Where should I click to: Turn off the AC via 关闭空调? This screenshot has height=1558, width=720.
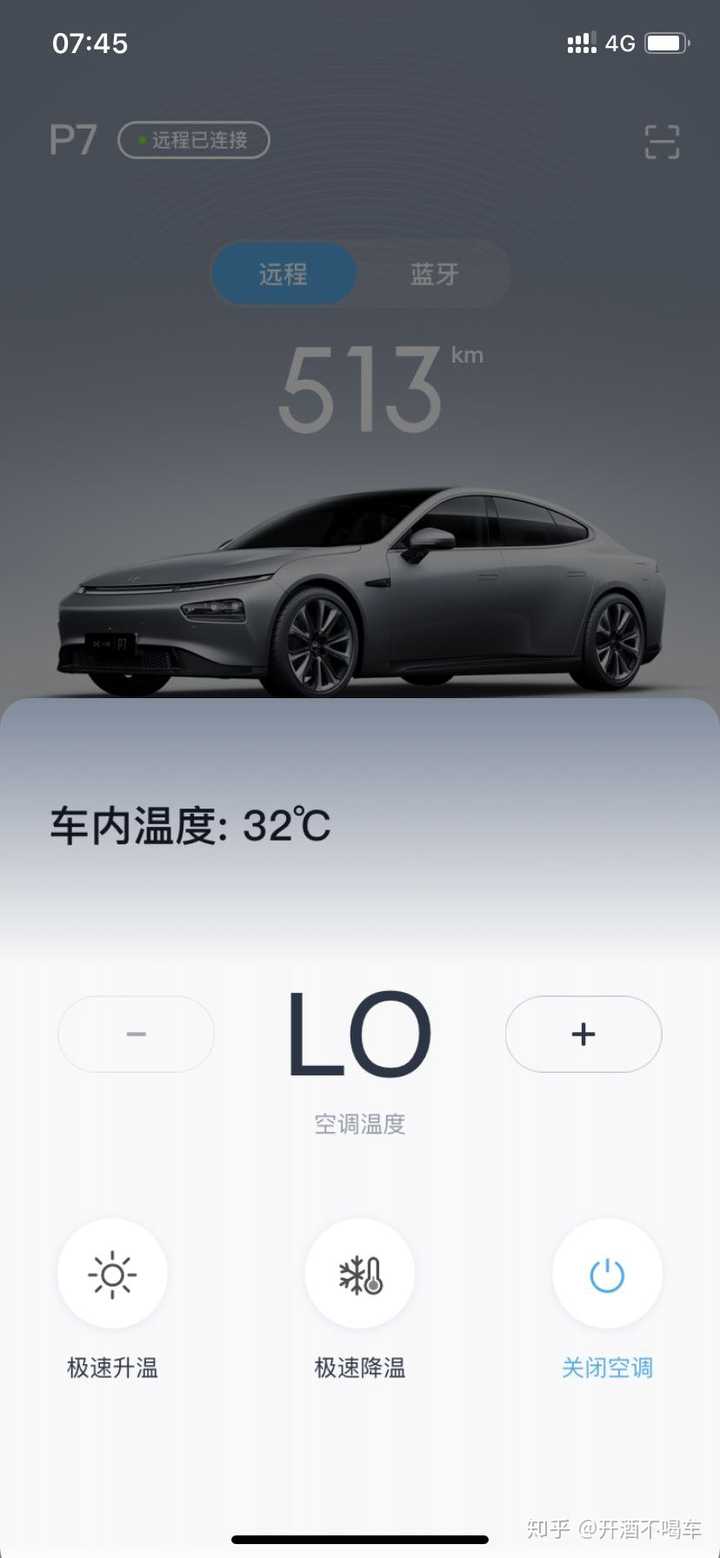pos(607,1274)
